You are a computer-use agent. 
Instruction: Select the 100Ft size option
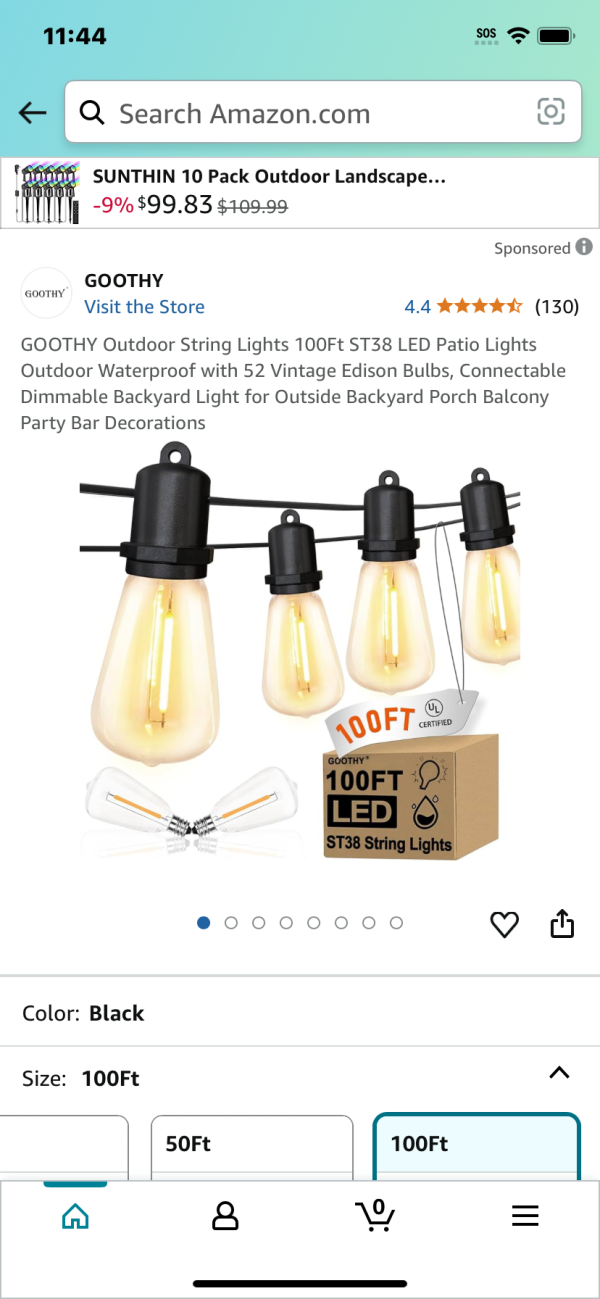point(476,1146)
